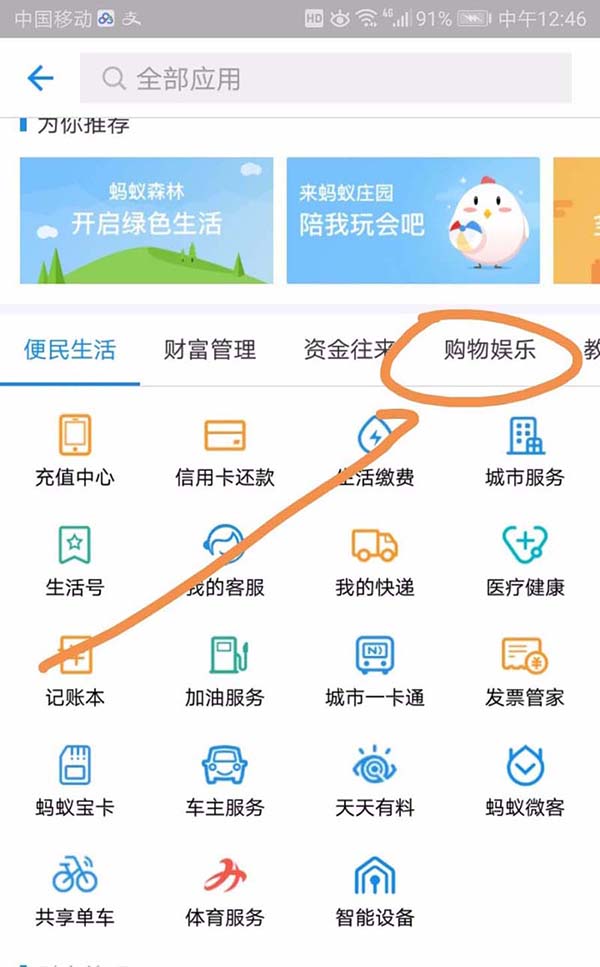600x967 pixels.
Task: Open 城市服务
Action: (525, 451)
